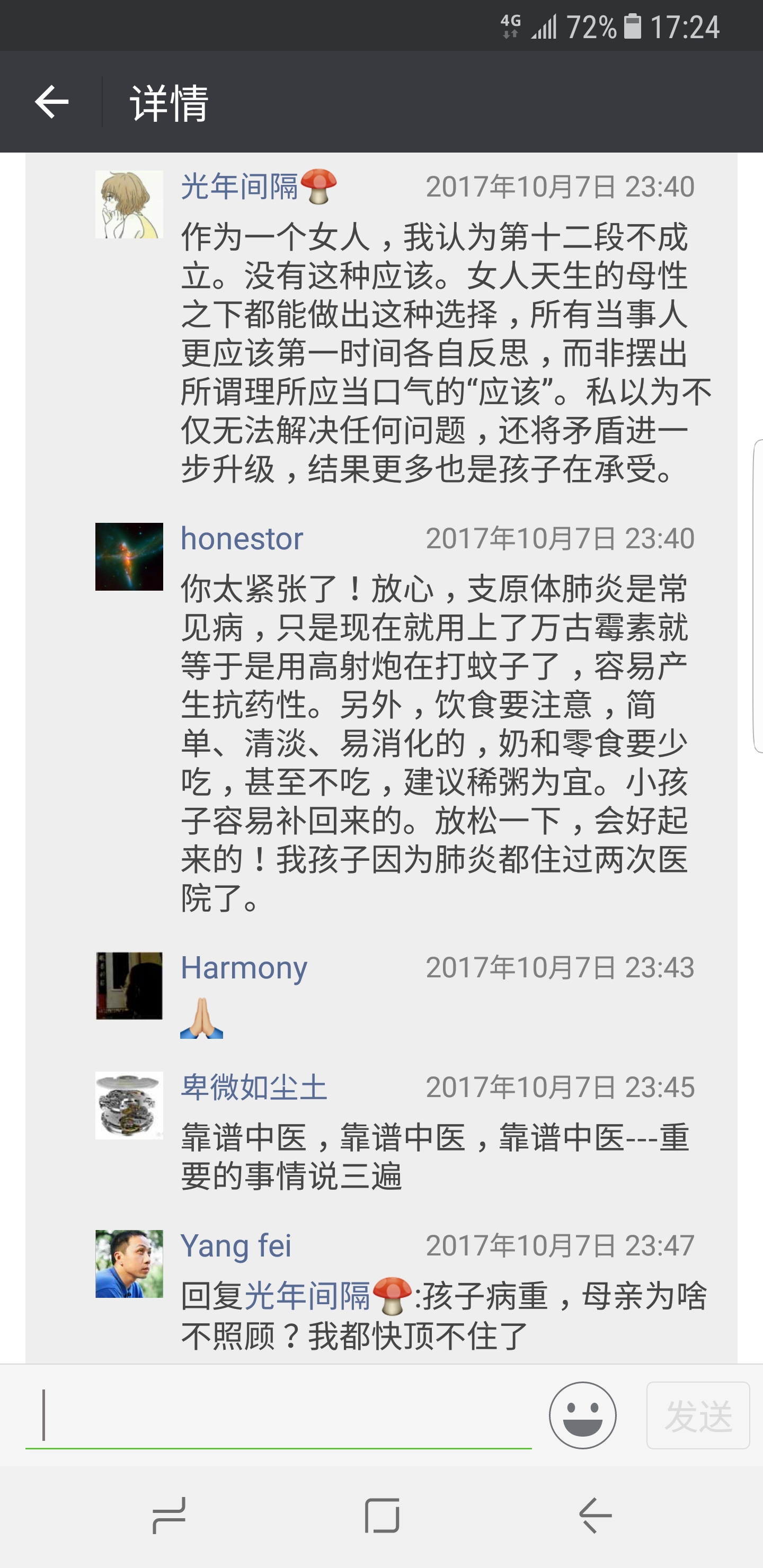Open honestor's avatar
This screenshot has height=1568, width=763.
pos(129,556)
